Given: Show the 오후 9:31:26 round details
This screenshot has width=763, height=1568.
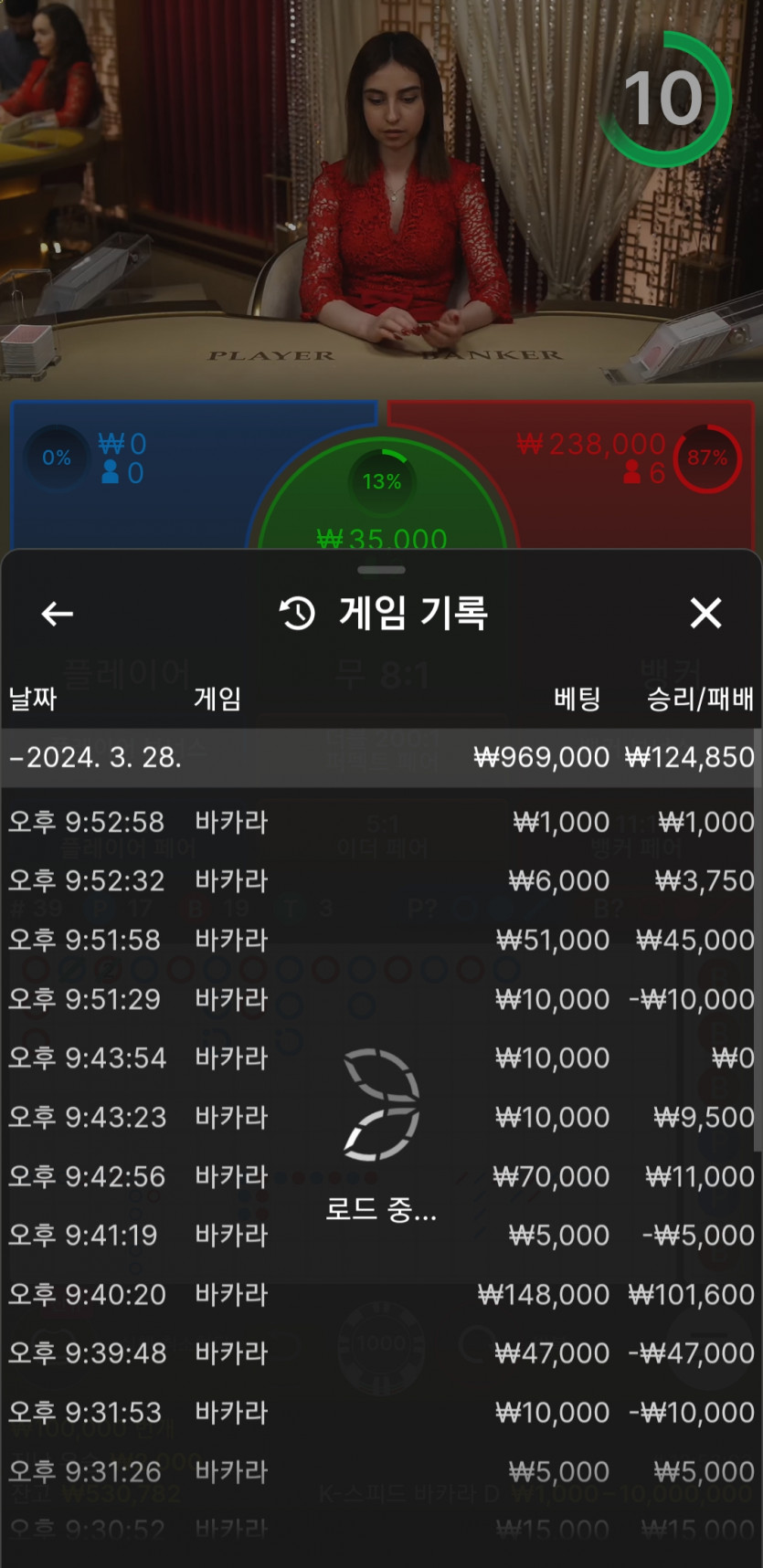Looking at the screenshot, I should coord(381,1471).
